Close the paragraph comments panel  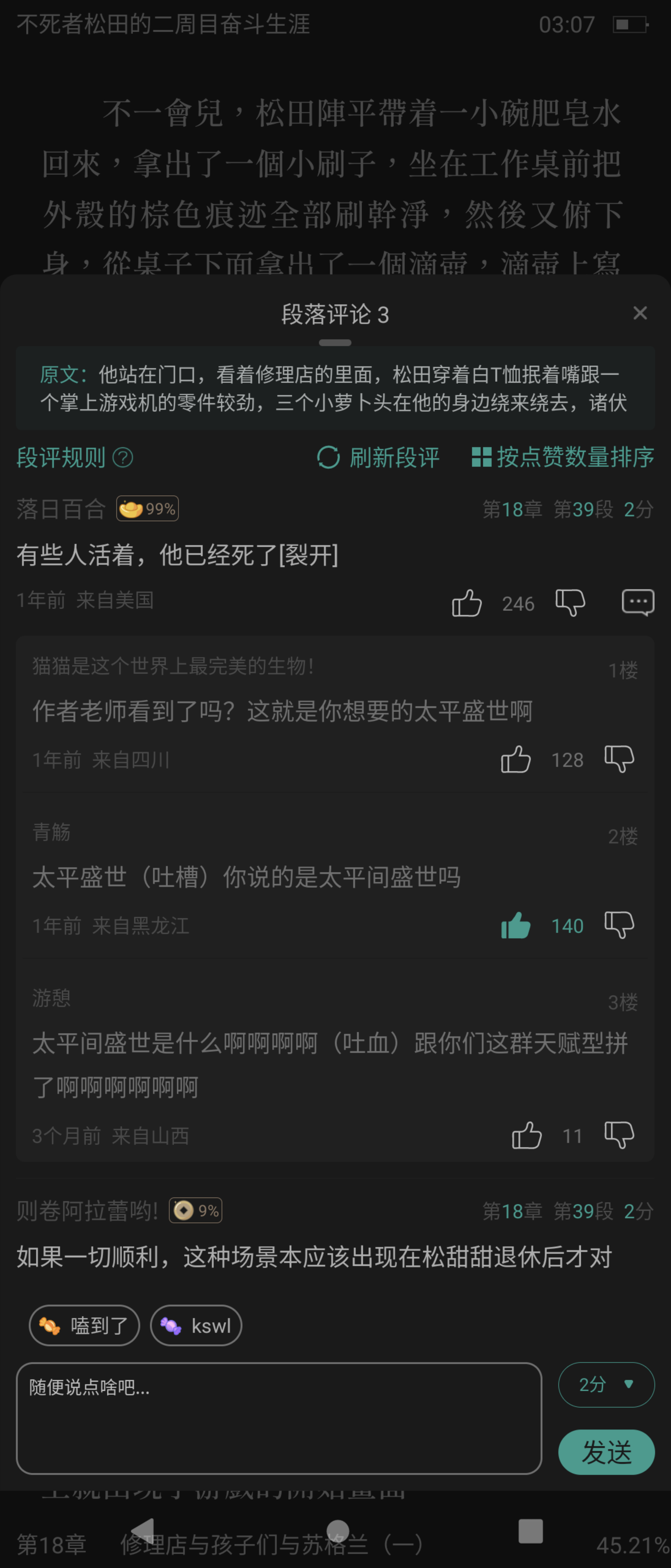639,313
